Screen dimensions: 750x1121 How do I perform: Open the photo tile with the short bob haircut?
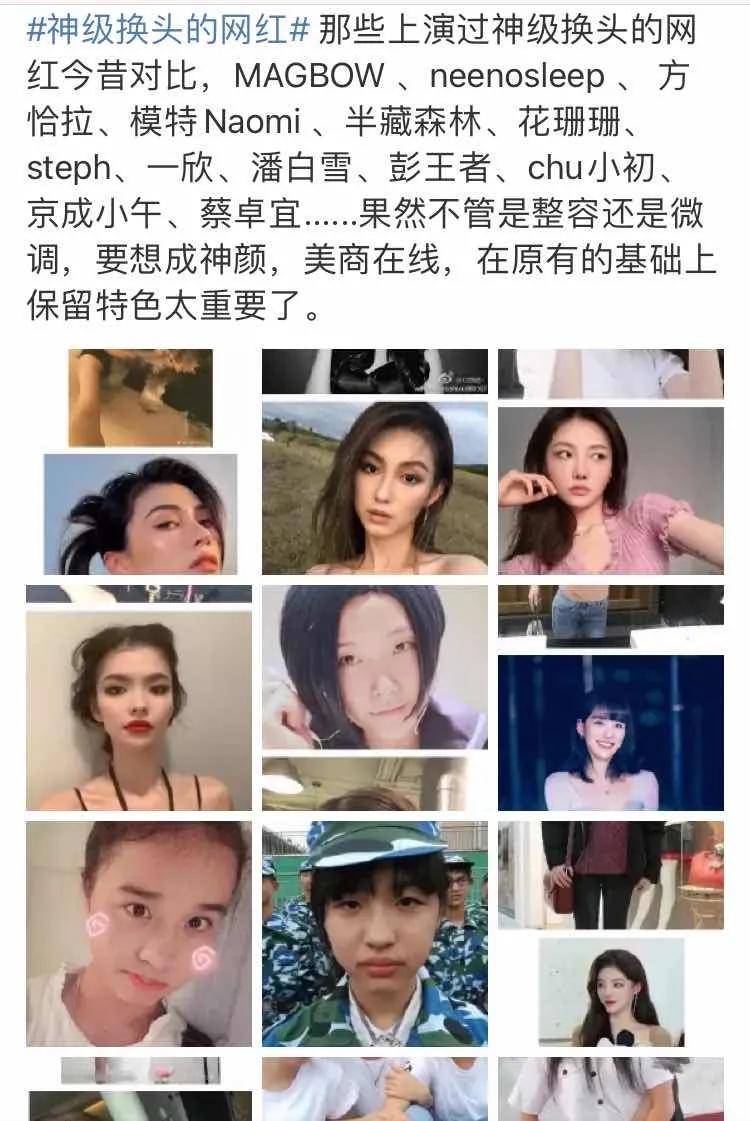click(x=375, y=667)
